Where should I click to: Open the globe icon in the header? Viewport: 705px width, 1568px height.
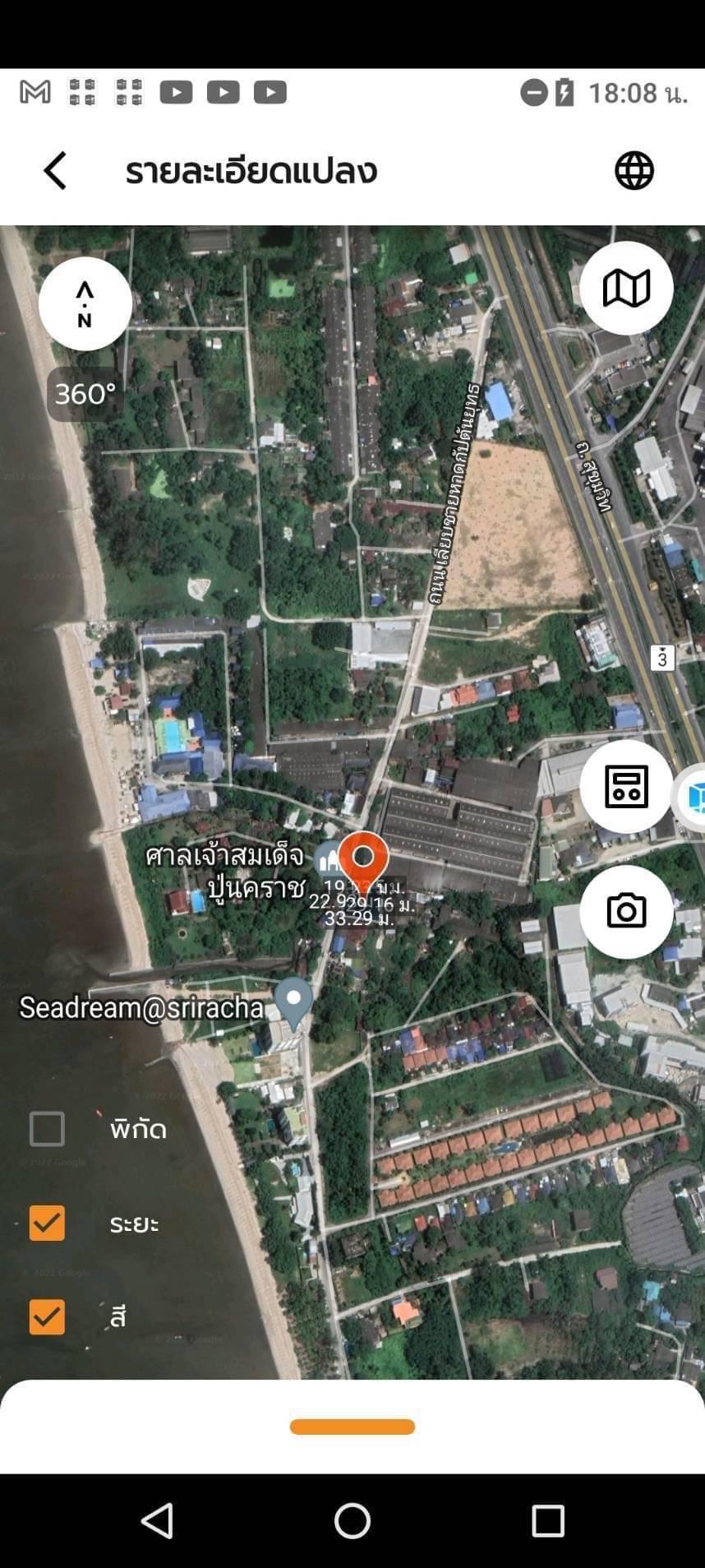(634, 171)
